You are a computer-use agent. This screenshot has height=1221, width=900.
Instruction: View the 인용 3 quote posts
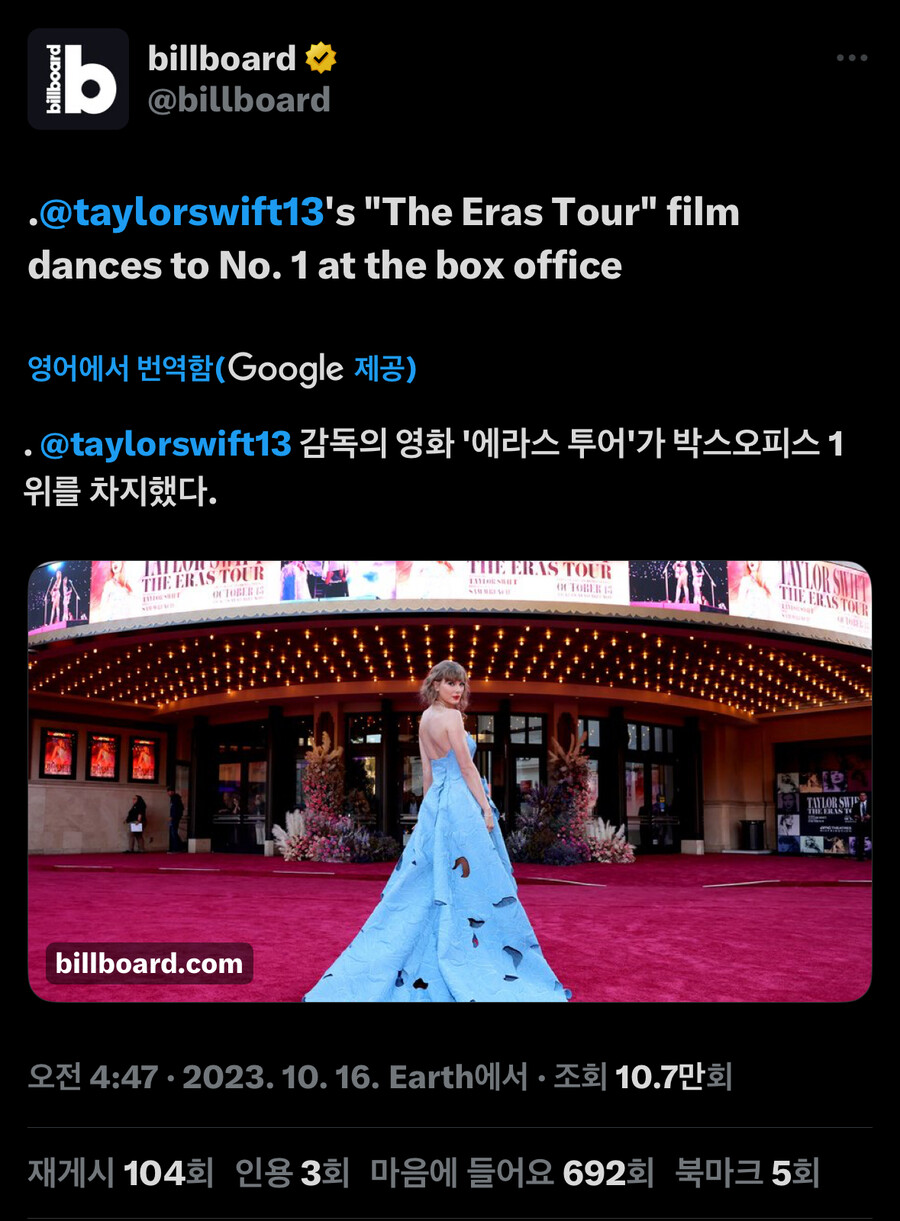click(x=291, y=1173)
